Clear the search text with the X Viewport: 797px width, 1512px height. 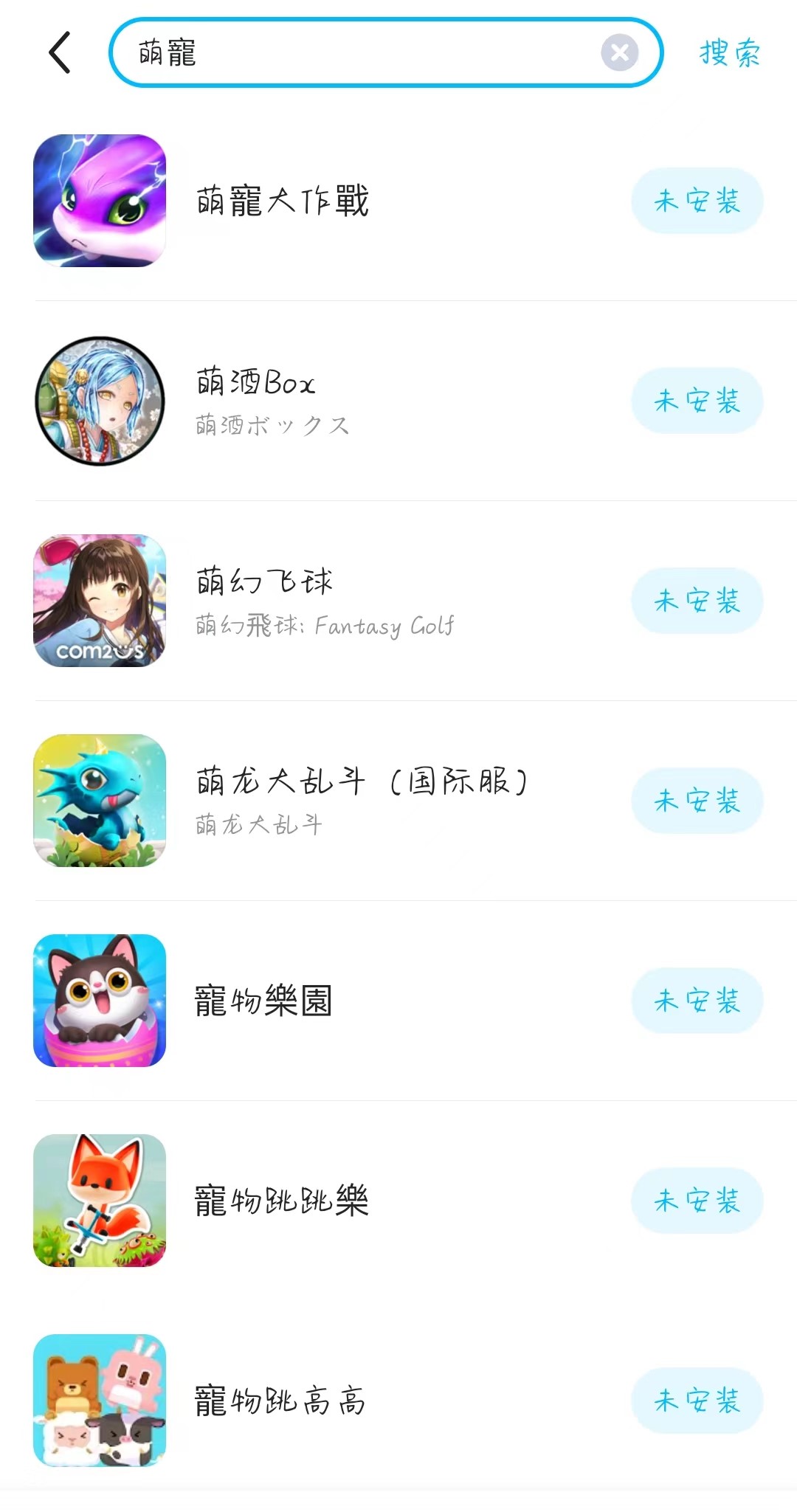click(x=619, y=52)
